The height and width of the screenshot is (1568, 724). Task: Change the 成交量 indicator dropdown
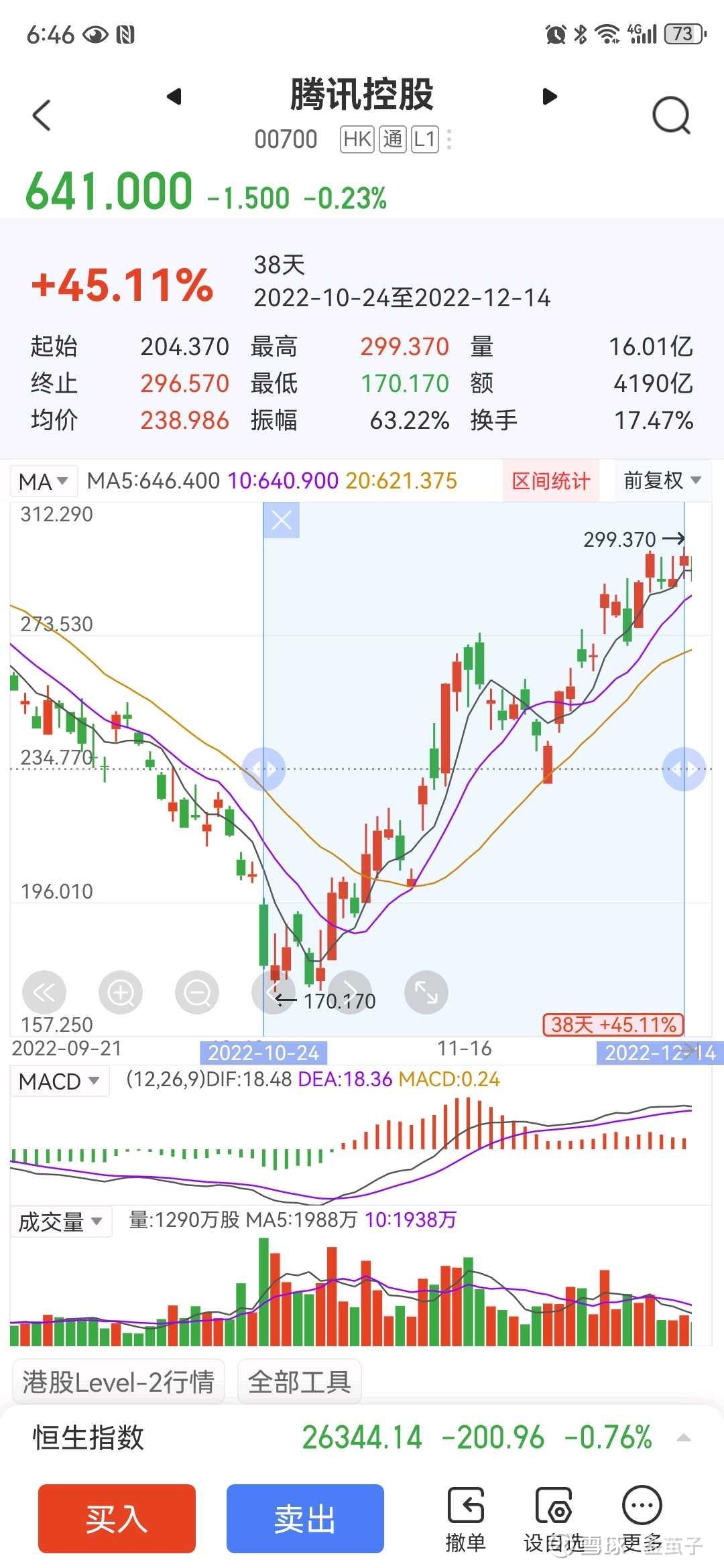point(60,1222)
